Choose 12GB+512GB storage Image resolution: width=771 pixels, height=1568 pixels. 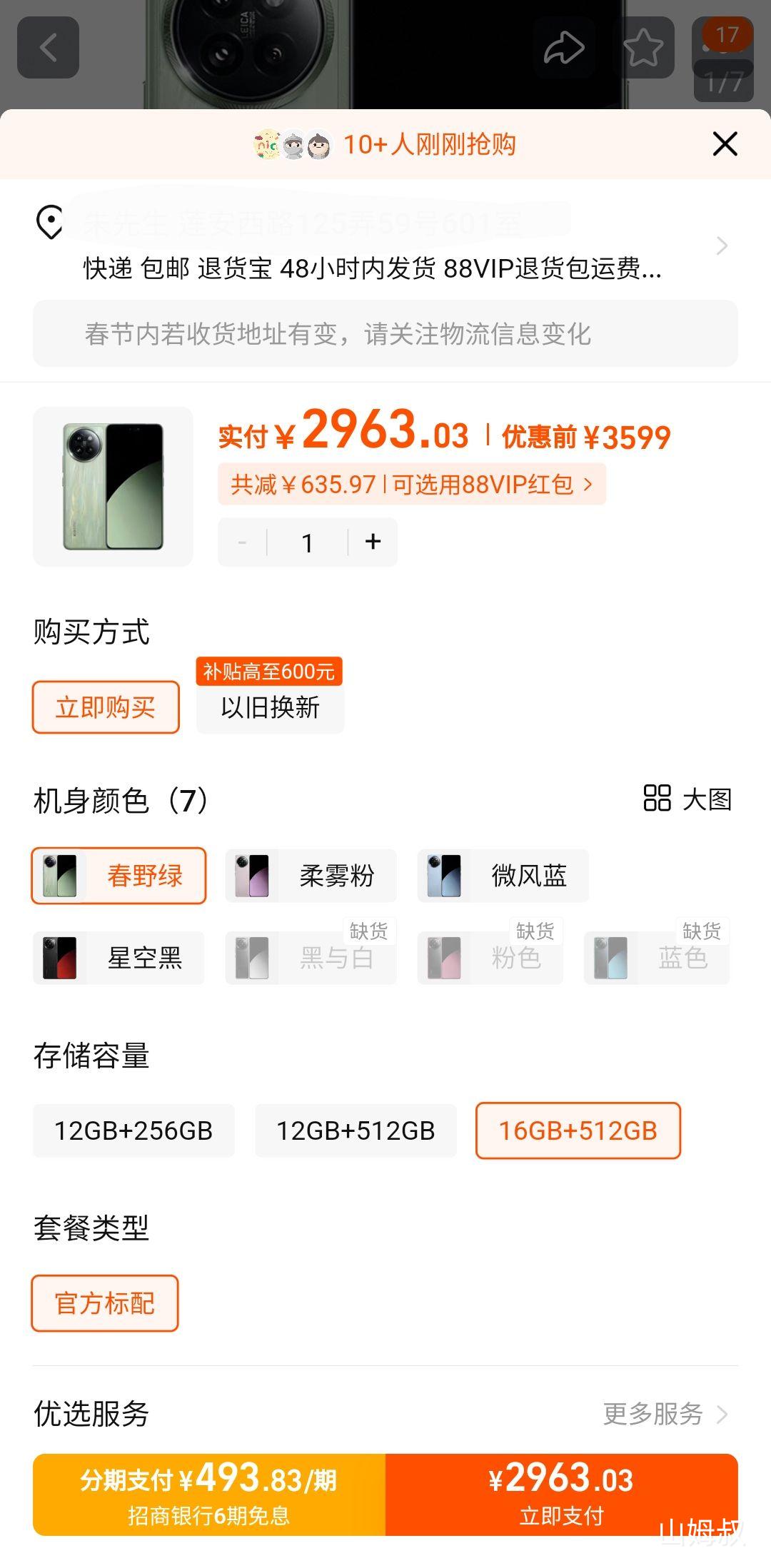coord(356,1131)
